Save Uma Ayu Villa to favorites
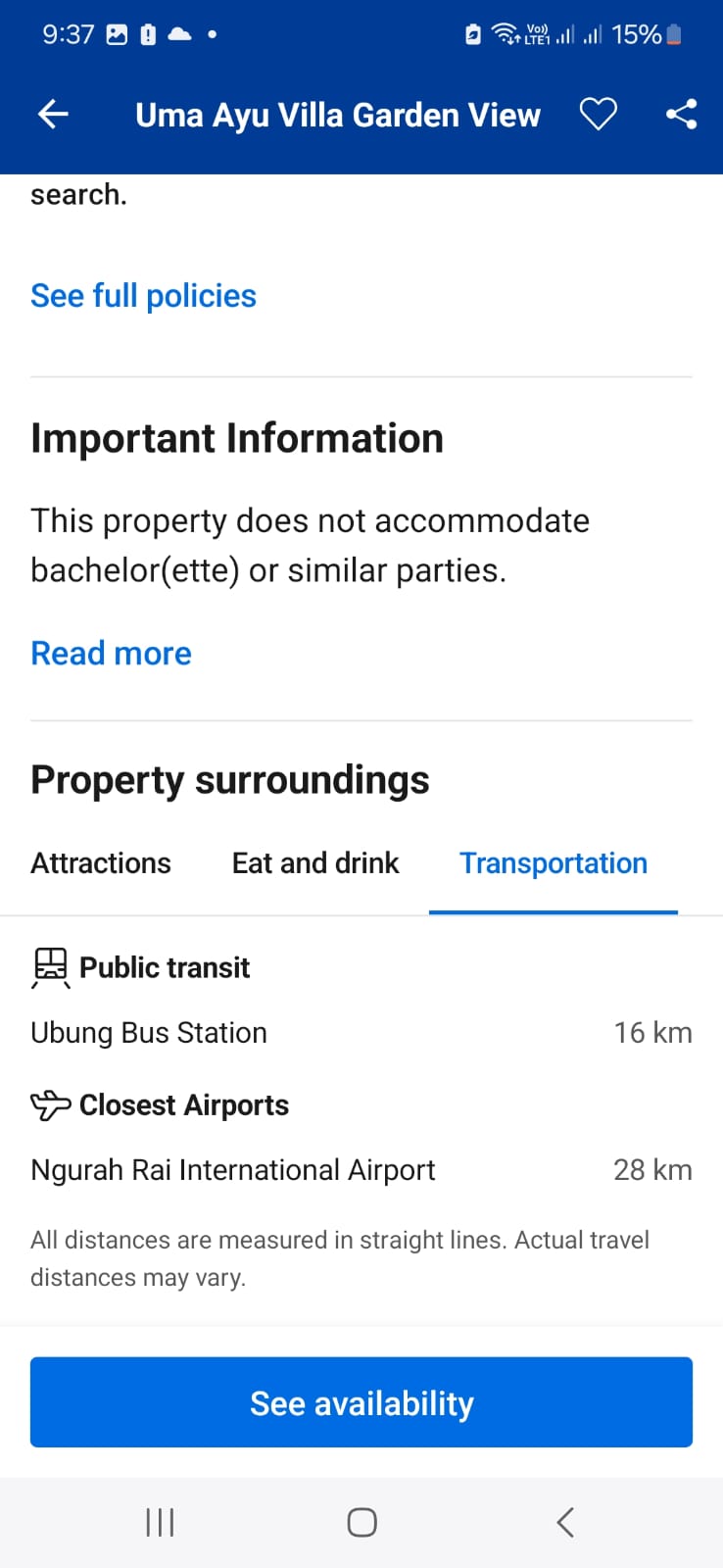The width and height of the screenshot is (723, 1568). tap(598, 115)
